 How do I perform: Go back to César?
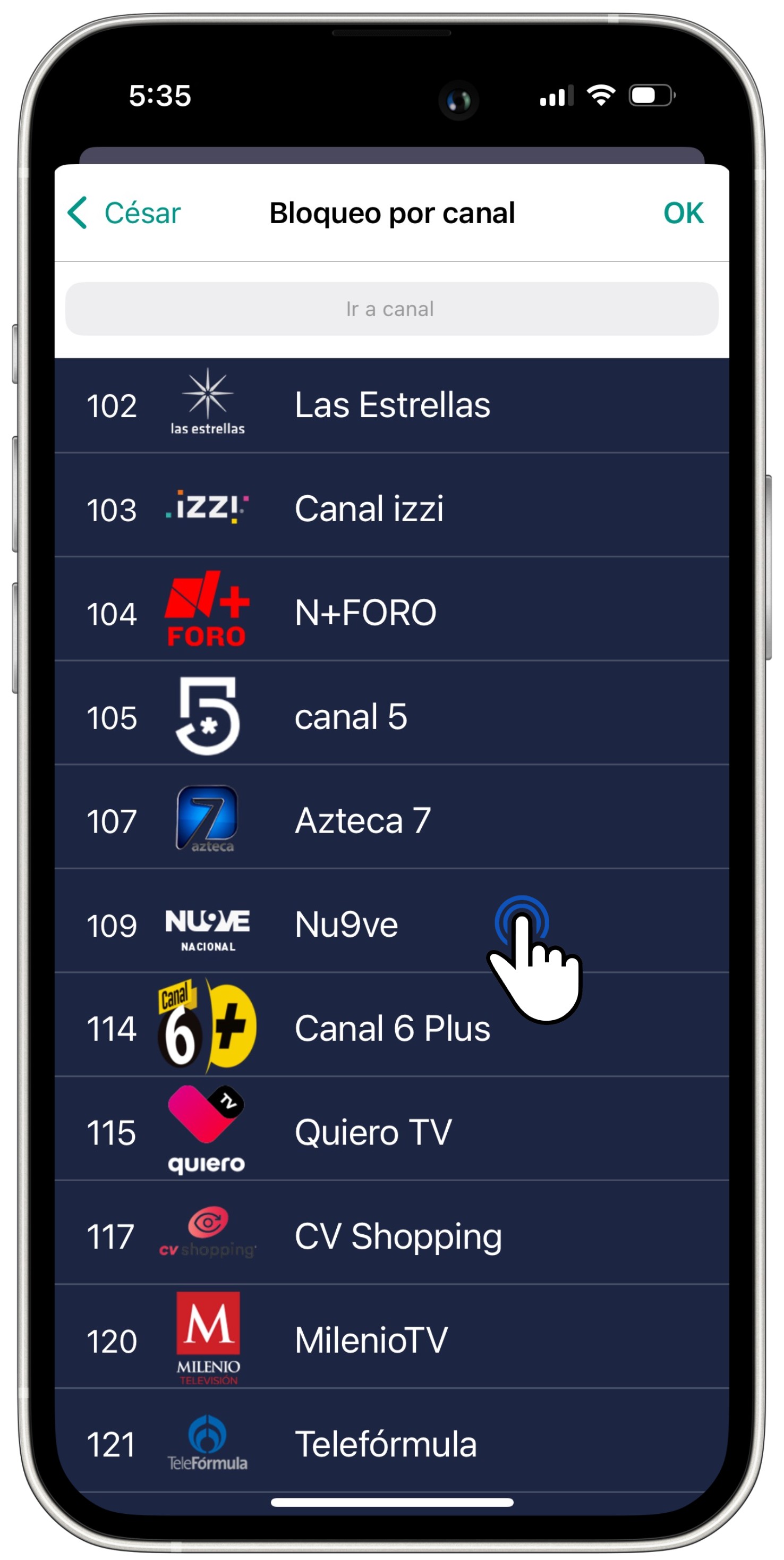tap(124, 213)
